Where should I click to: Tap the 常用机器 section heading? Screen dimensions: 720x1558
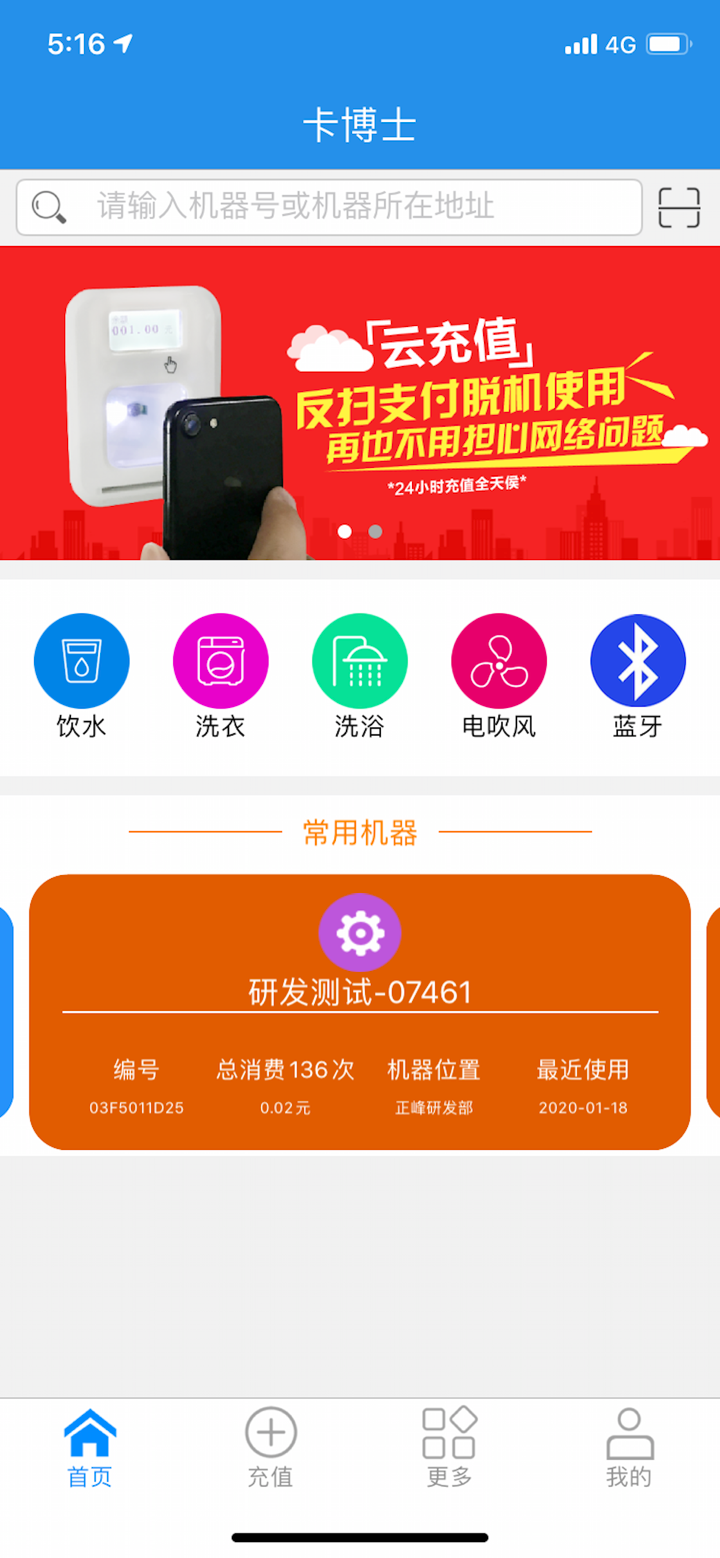click(x=360, y=833)
